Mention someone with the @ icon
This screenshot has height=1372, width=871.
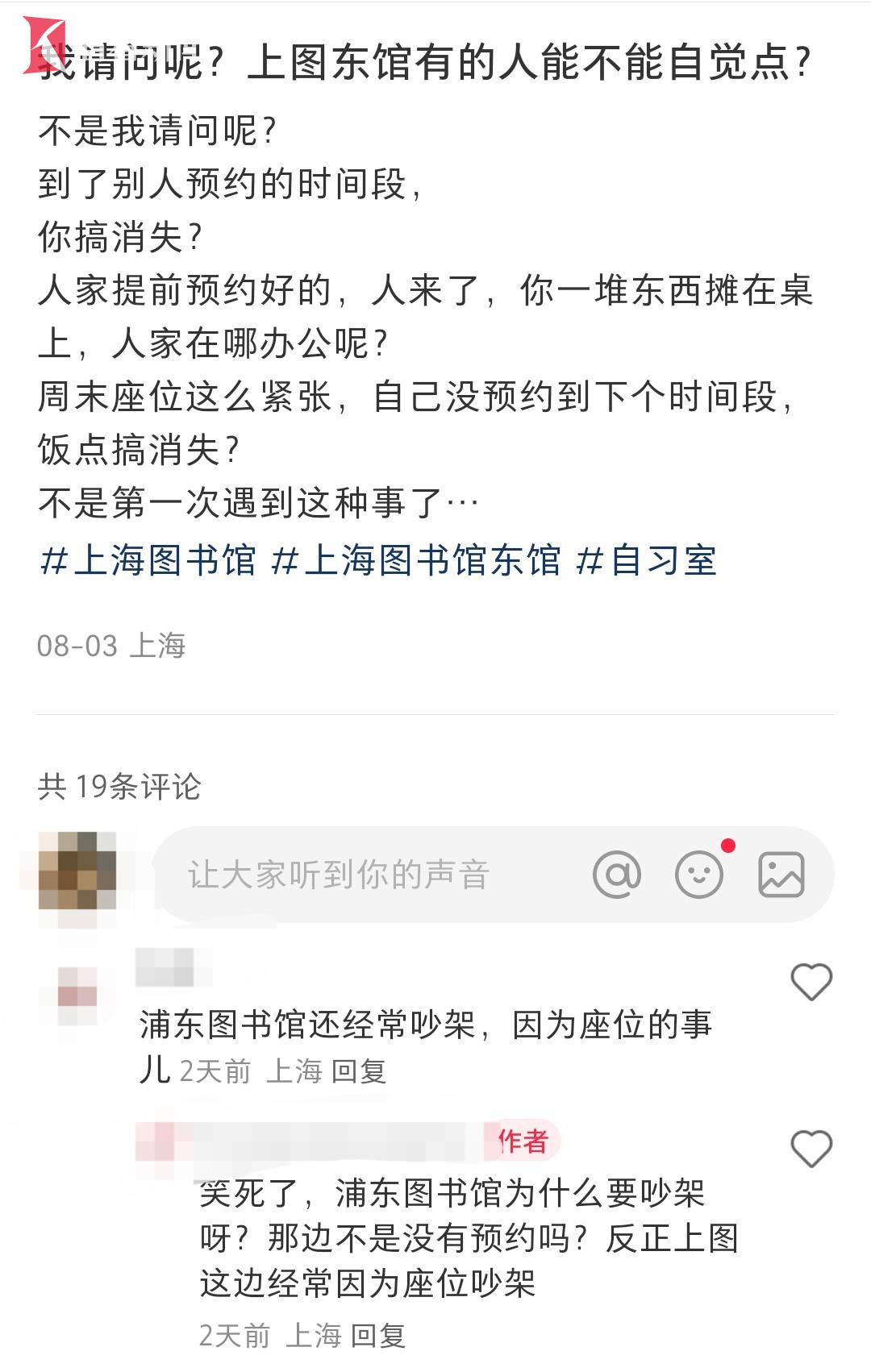617,875
